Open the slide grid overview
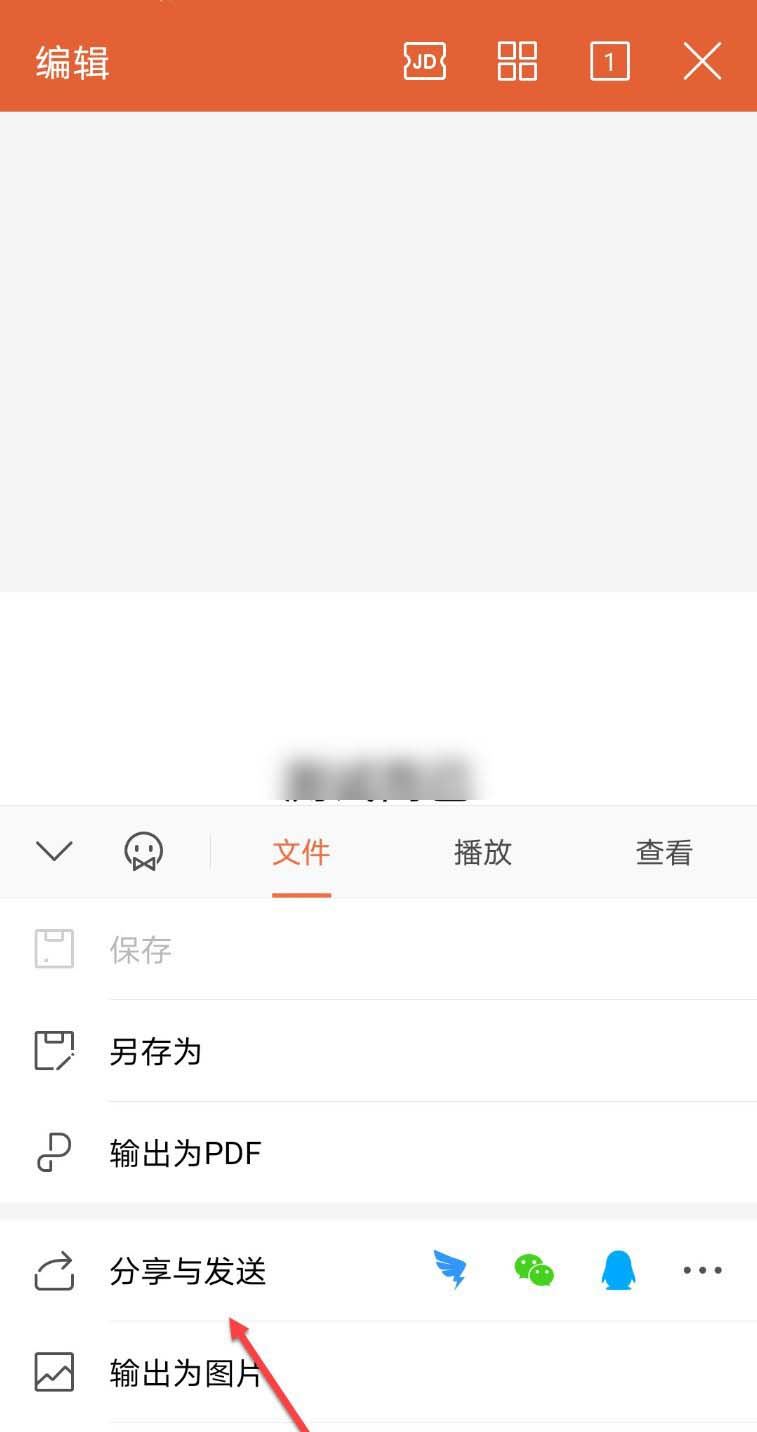 click(x=517, y=62)
